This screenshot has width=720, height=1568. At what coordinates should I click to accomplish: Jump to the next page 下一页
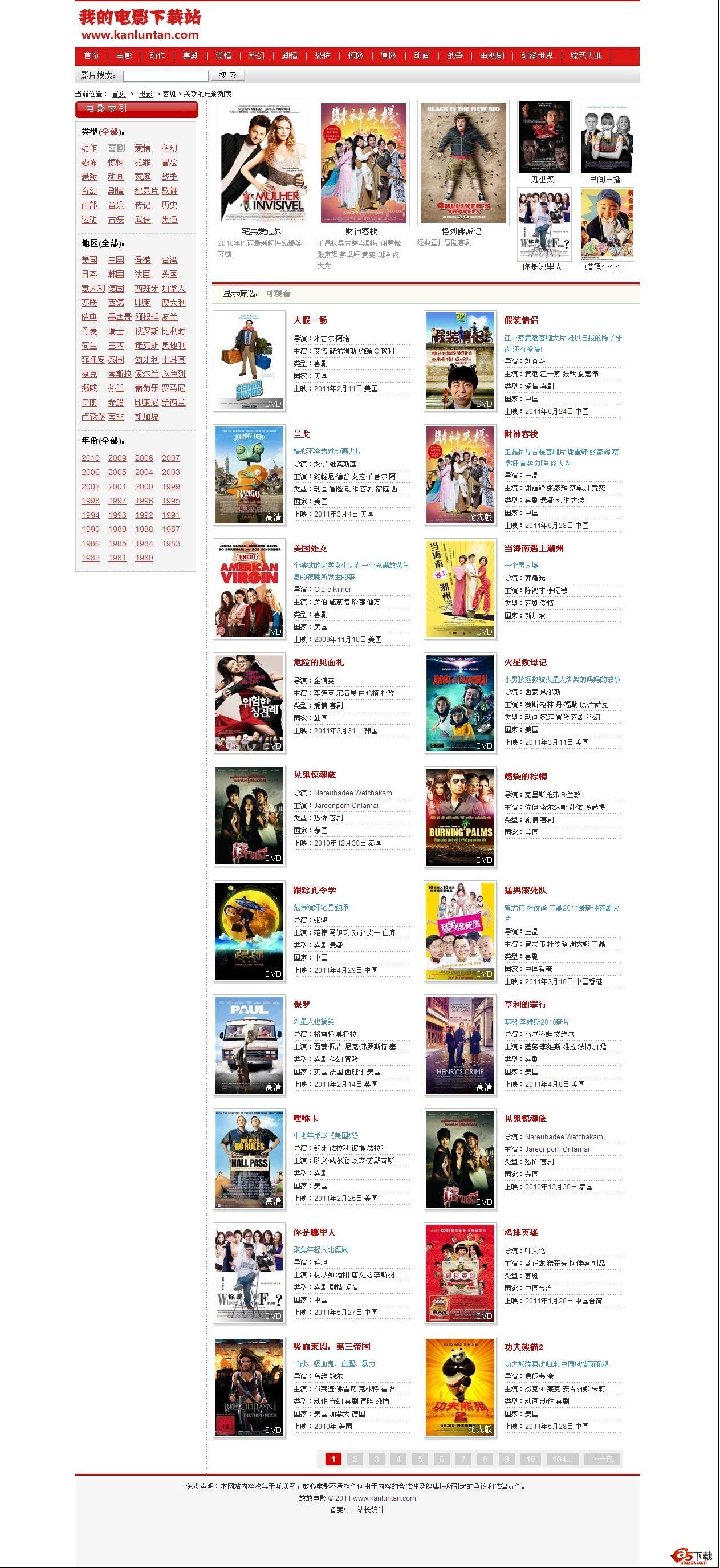click(602, 1459)
